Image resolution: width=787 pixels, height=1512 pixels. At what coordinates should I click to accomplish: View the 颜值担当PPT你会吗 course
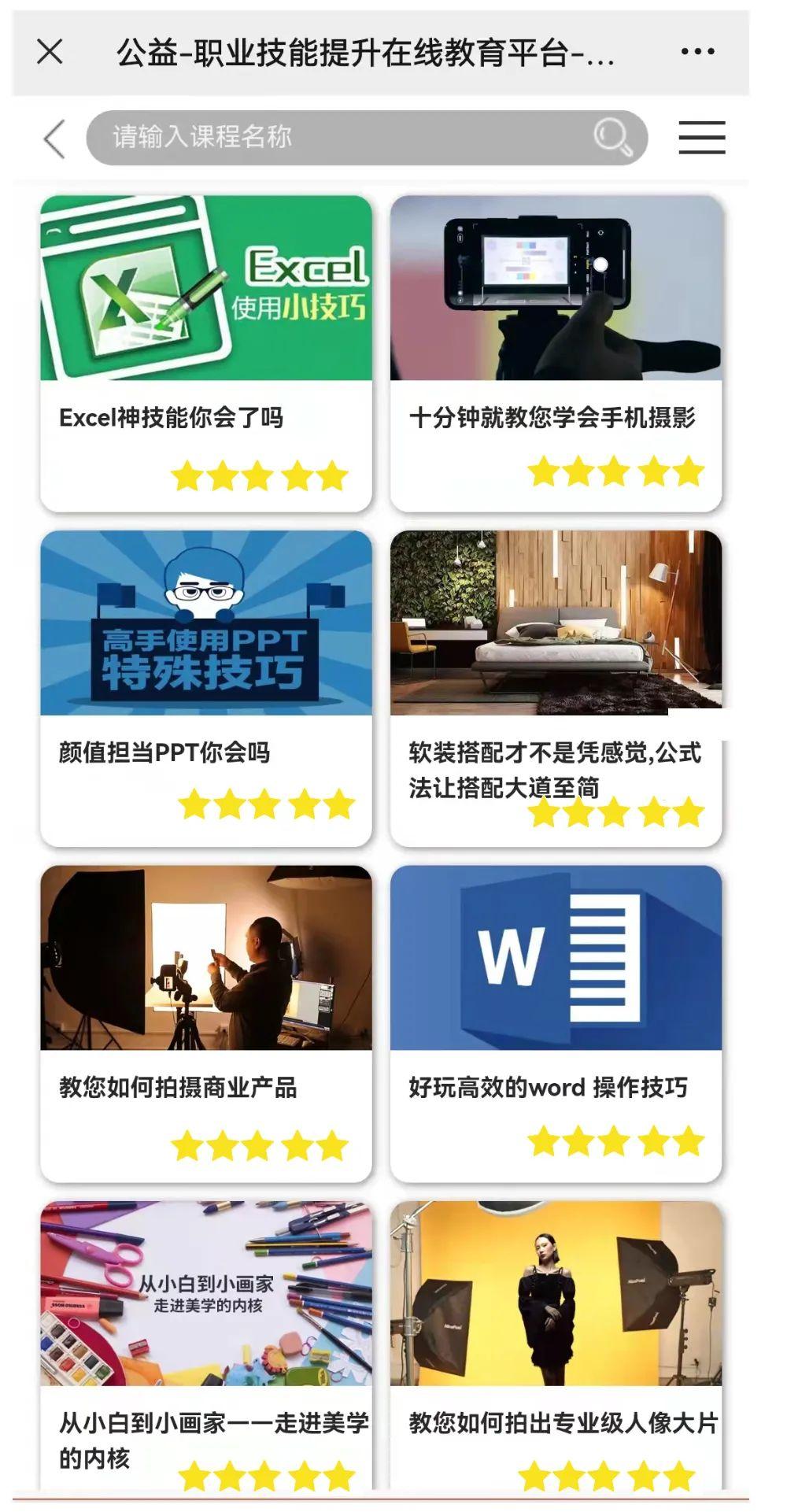tap(206, 689)
